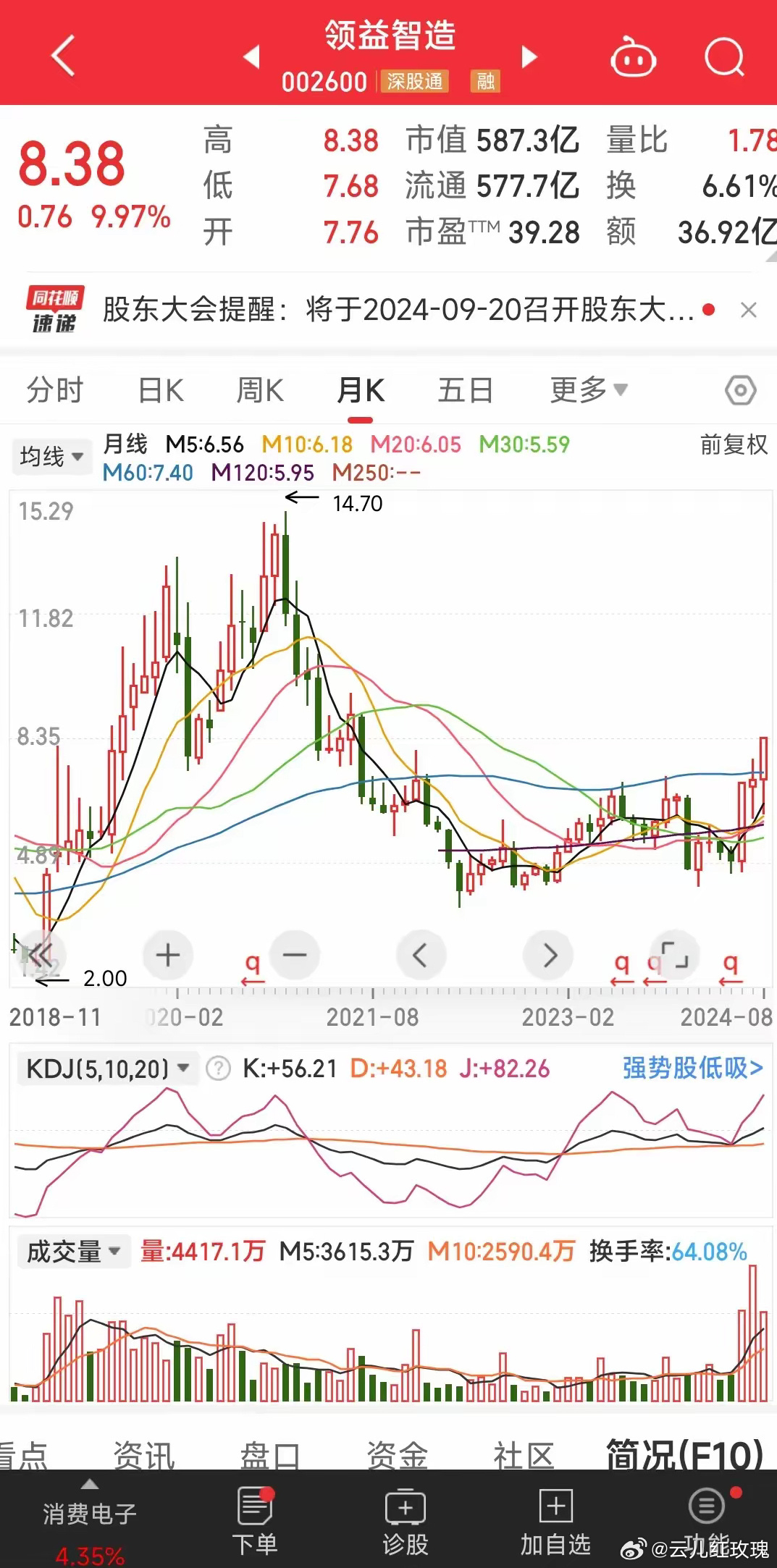This screenshot has height=1568, width=777.
Task: Open the KDJ indicator selector
Action: 108,1068
